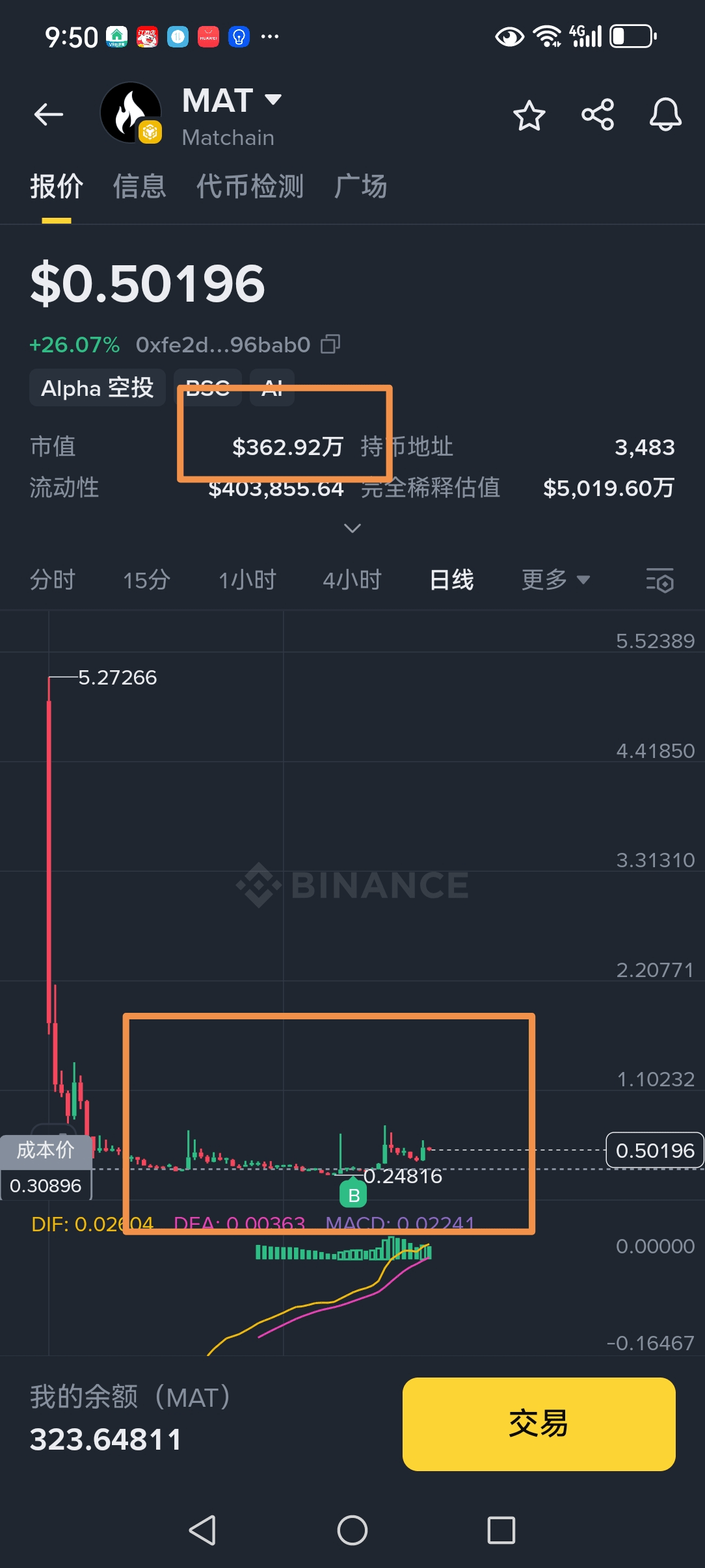This screenshot has width=705, height=1568.
Task: Go back using the top-left arrow
Action: [49, 114]
